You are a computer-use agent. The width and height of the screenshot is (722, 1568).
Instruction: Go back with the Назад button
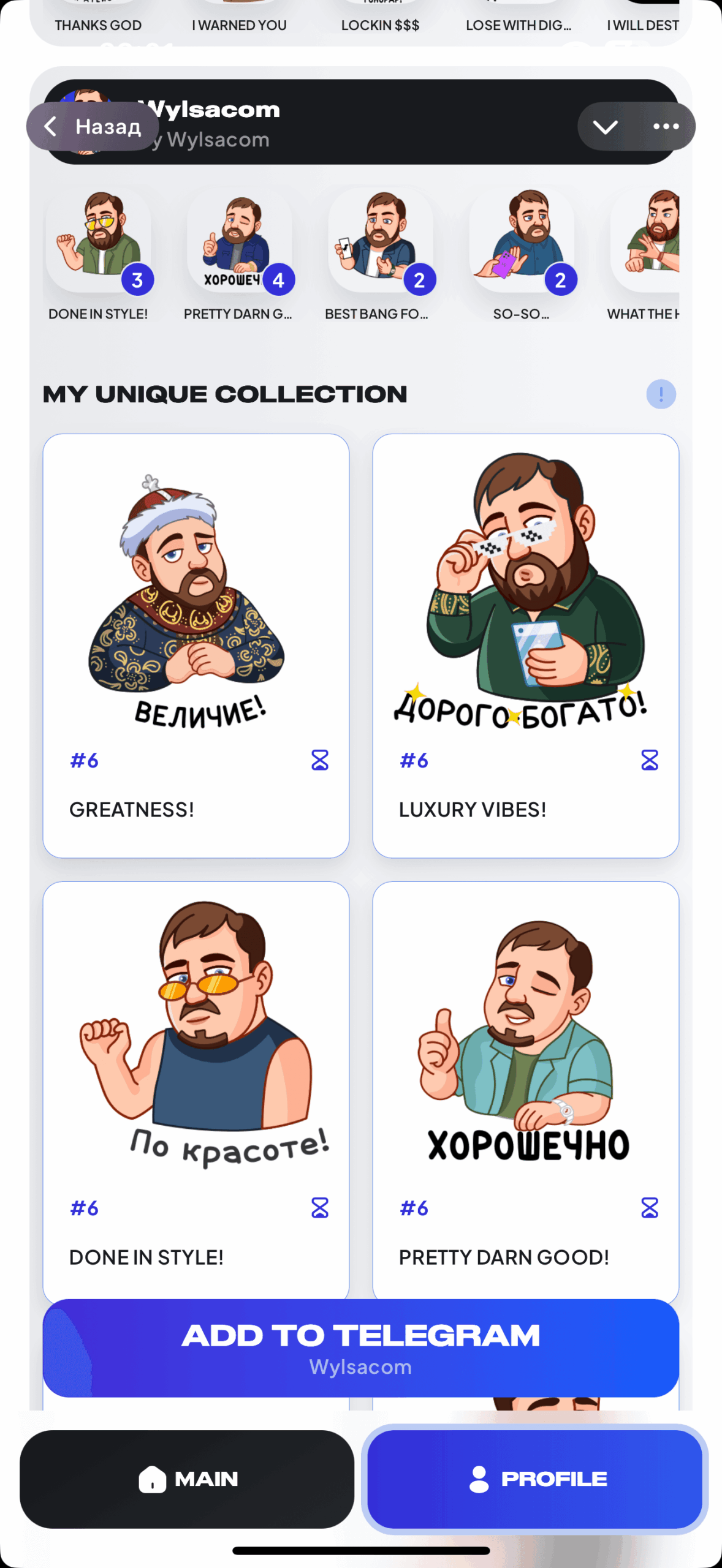tap(93, 127)
